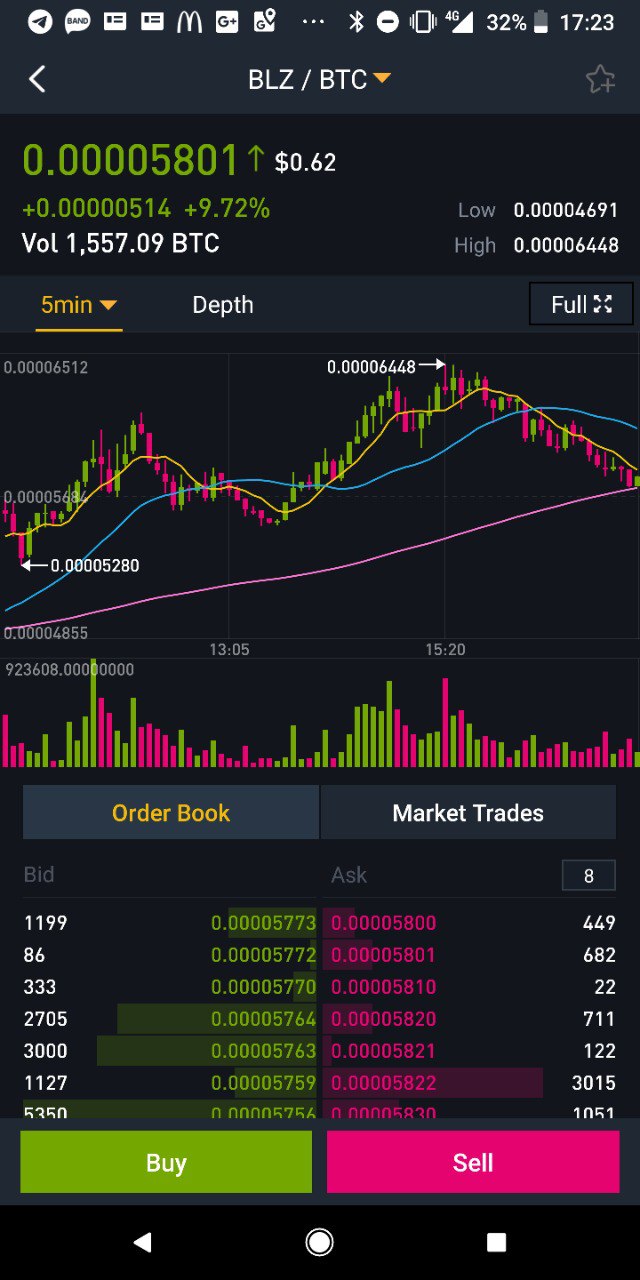The image size is (640, 1280).
Task: Add BLZ/BTC to favorites star
Action: point(600,80)
